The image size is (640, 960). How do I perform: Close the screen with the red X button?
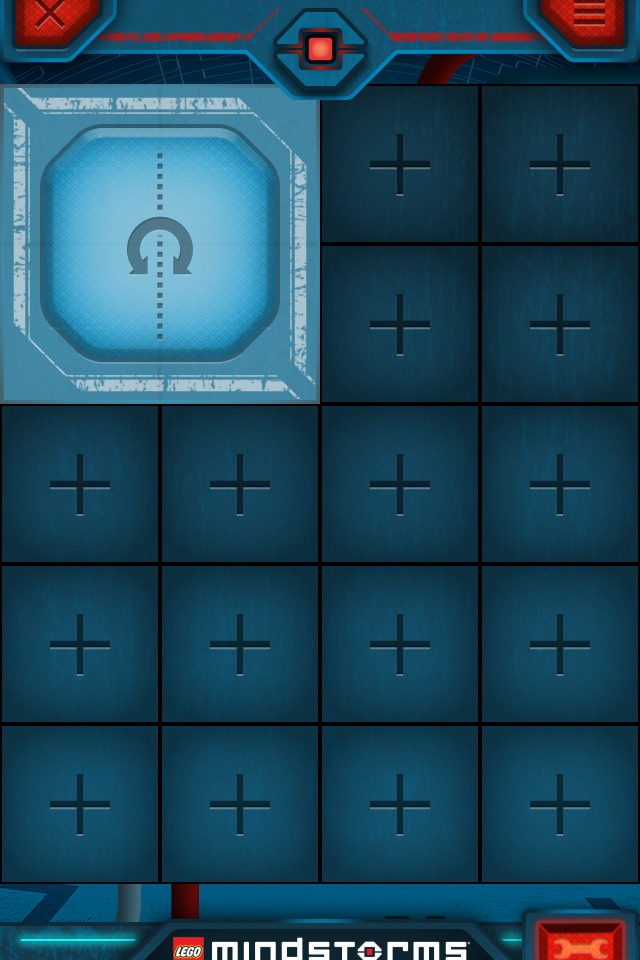(x=50, y=15)
